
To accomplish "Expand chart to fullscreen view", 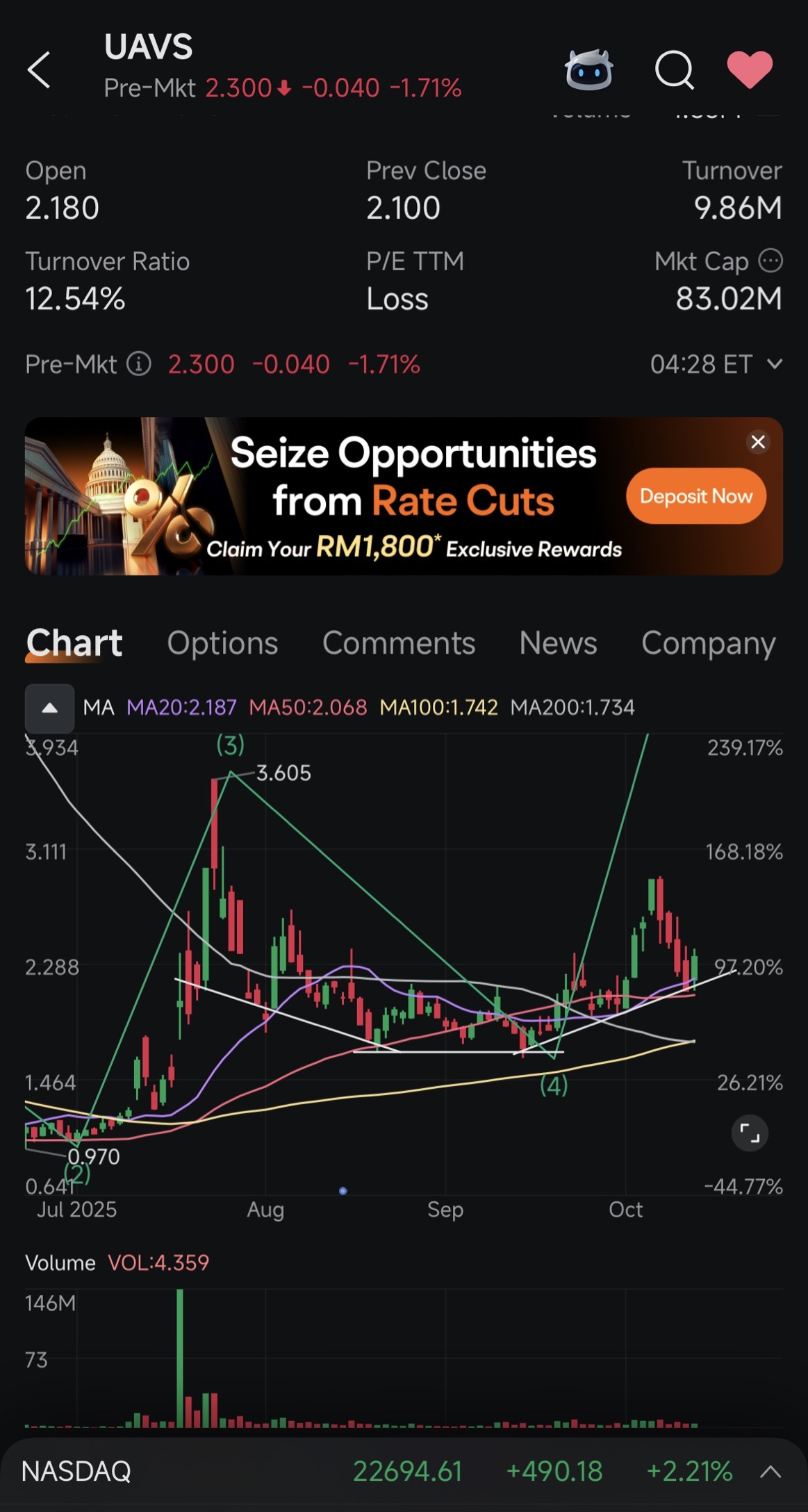I will 749,1133.
